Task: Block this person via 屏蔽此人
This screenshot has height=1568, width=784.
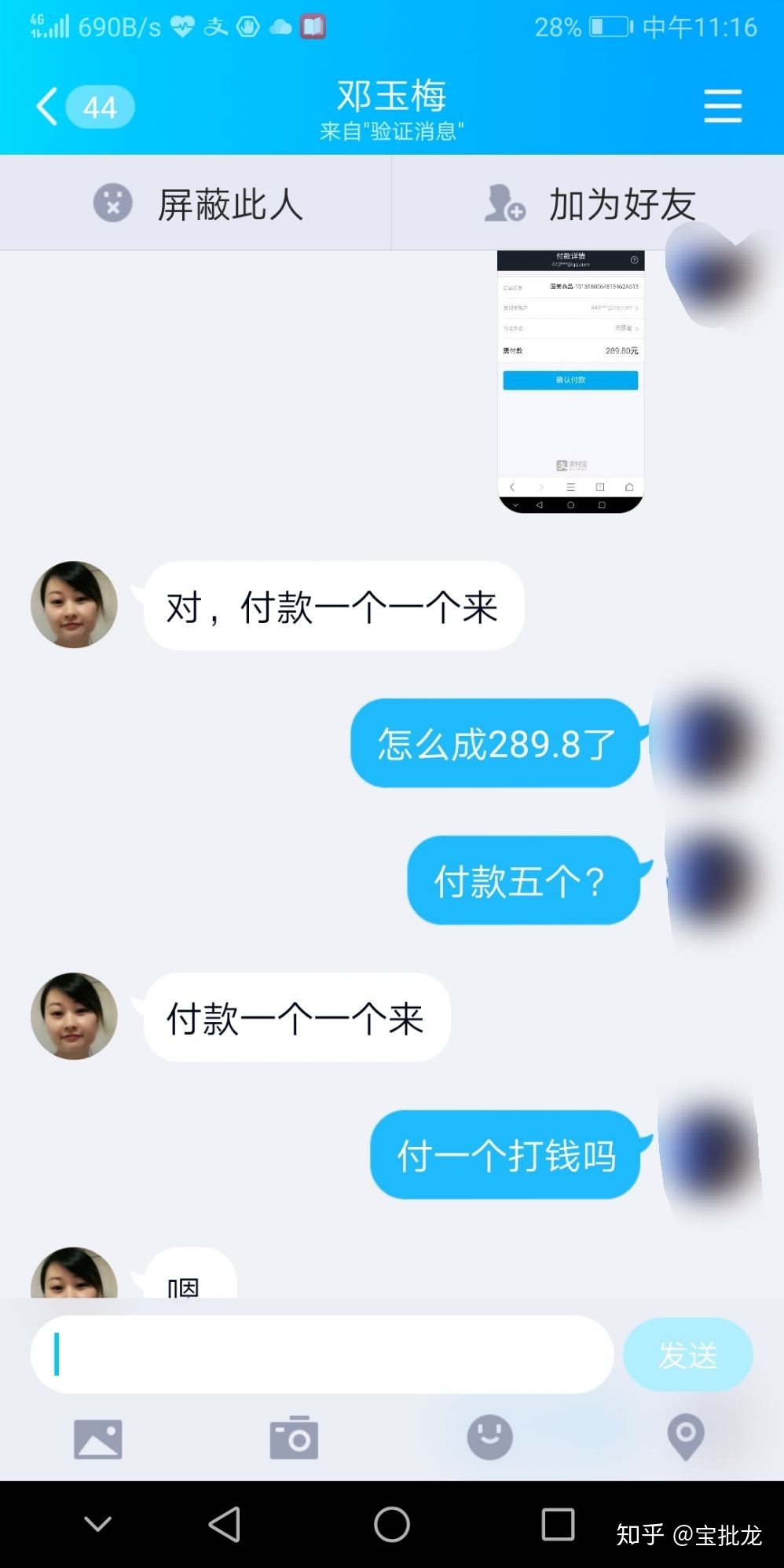Action: coord(196,203)
